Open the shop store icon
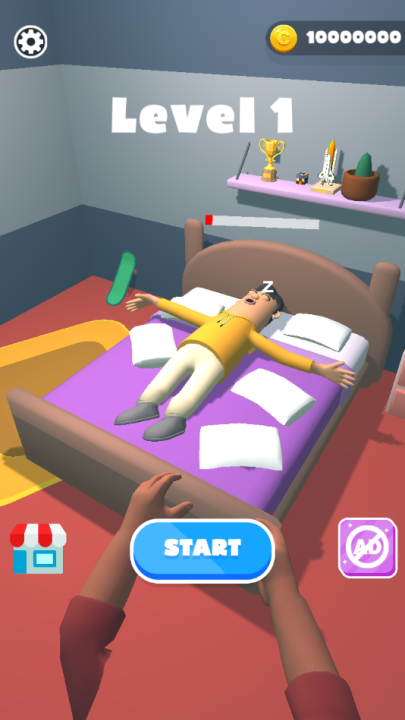This screenshot has width=405, height=720. coord(38,548)
